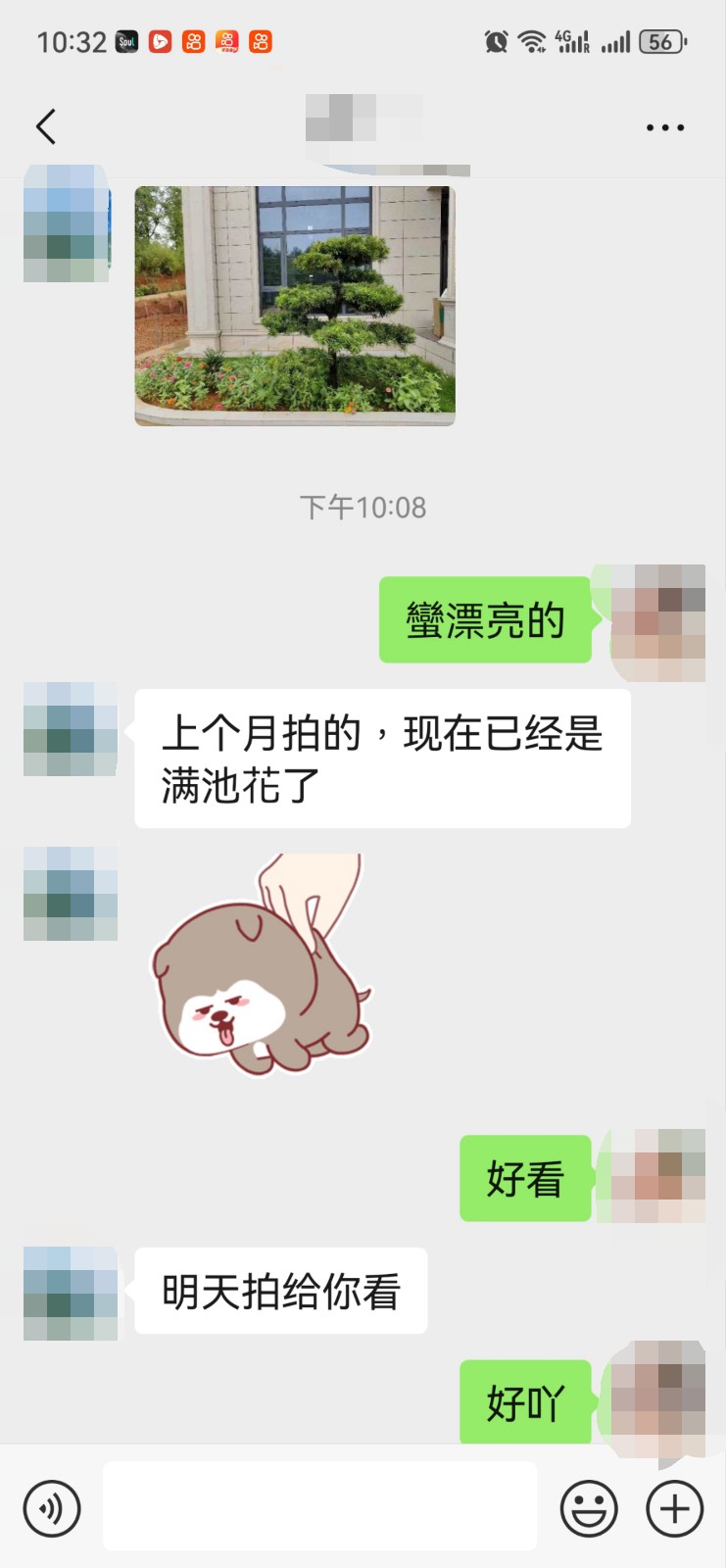Open the emoji picker
The height and width of the screenshot is (1568, 726).
click(x=589, y=1508)
